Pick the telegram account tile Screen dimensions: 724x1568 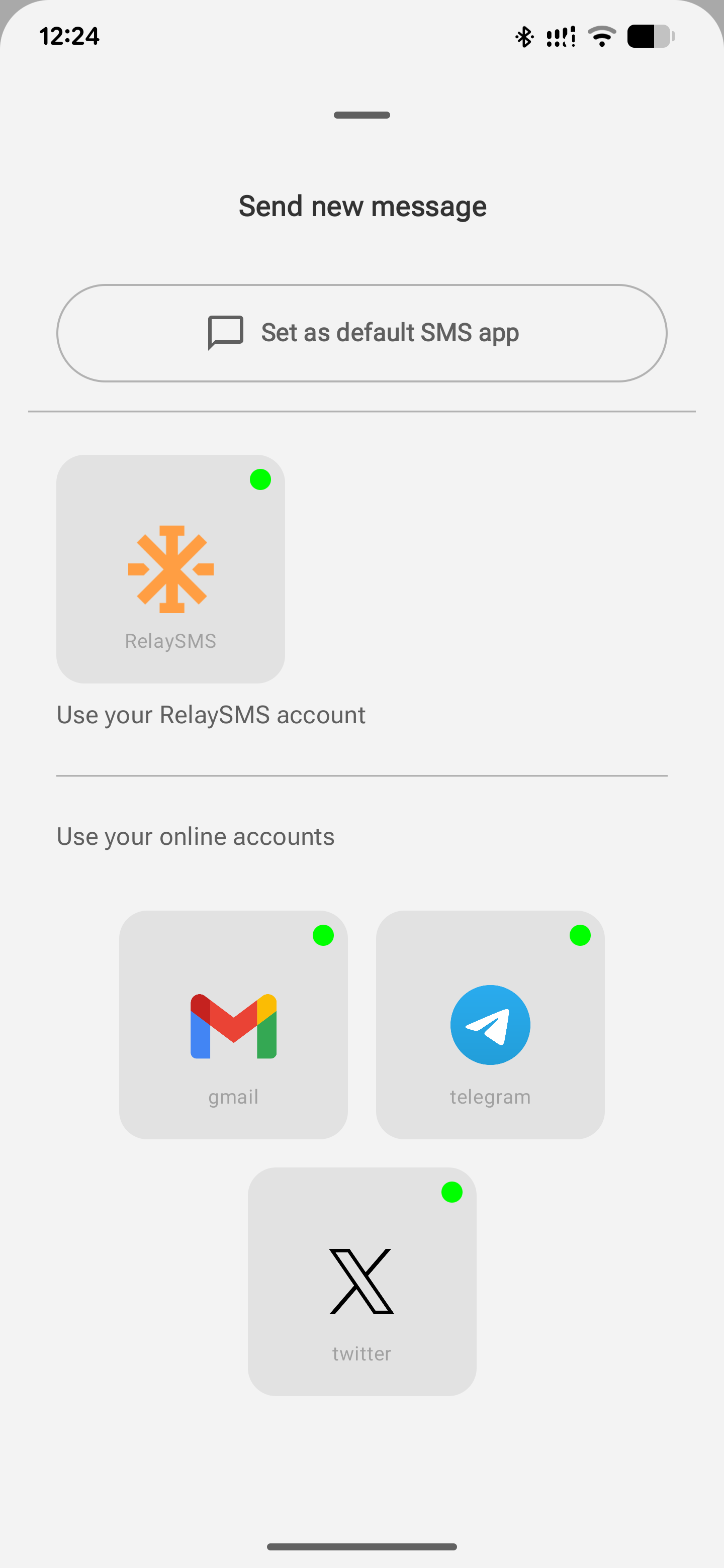point(490,1024)
